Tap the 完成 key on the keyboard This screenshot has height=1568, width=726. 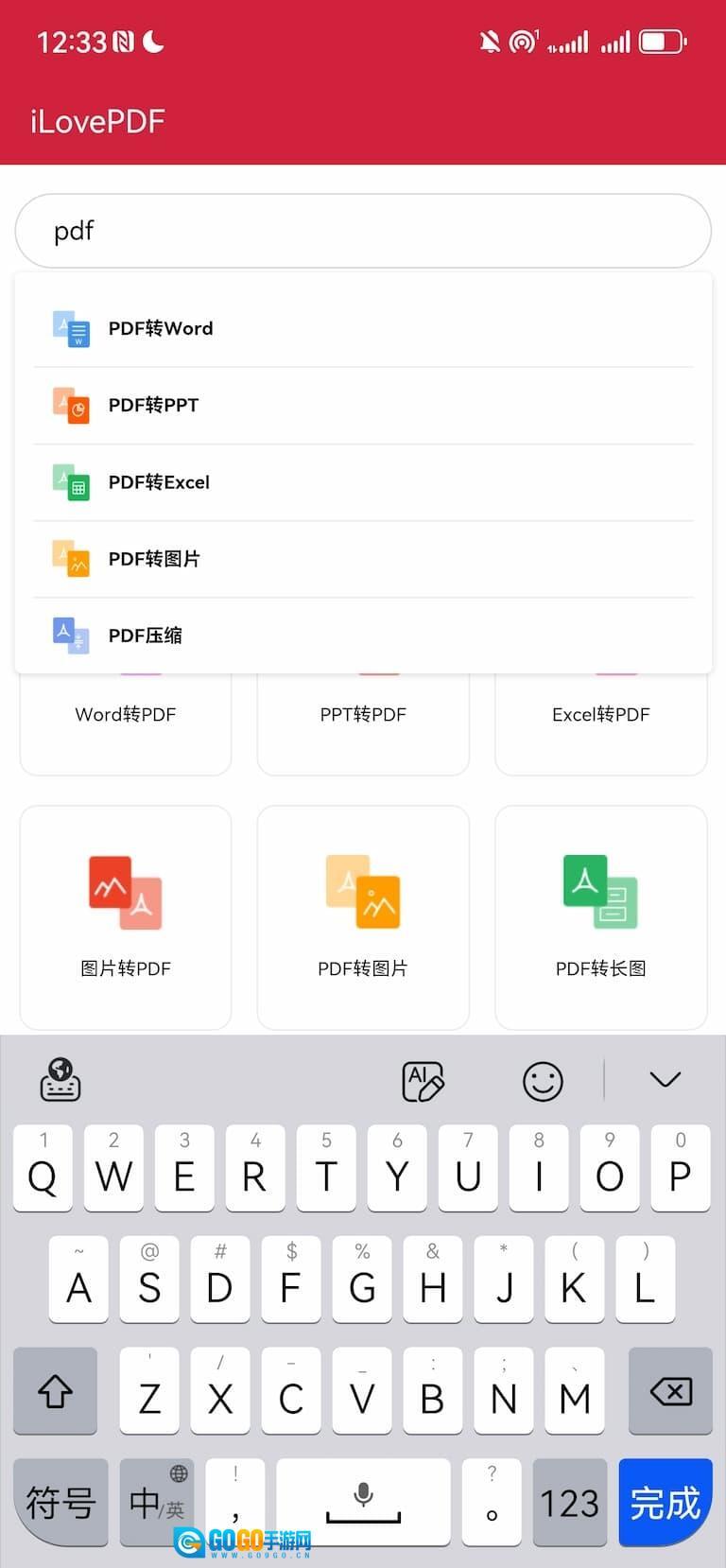[665, 1502]
